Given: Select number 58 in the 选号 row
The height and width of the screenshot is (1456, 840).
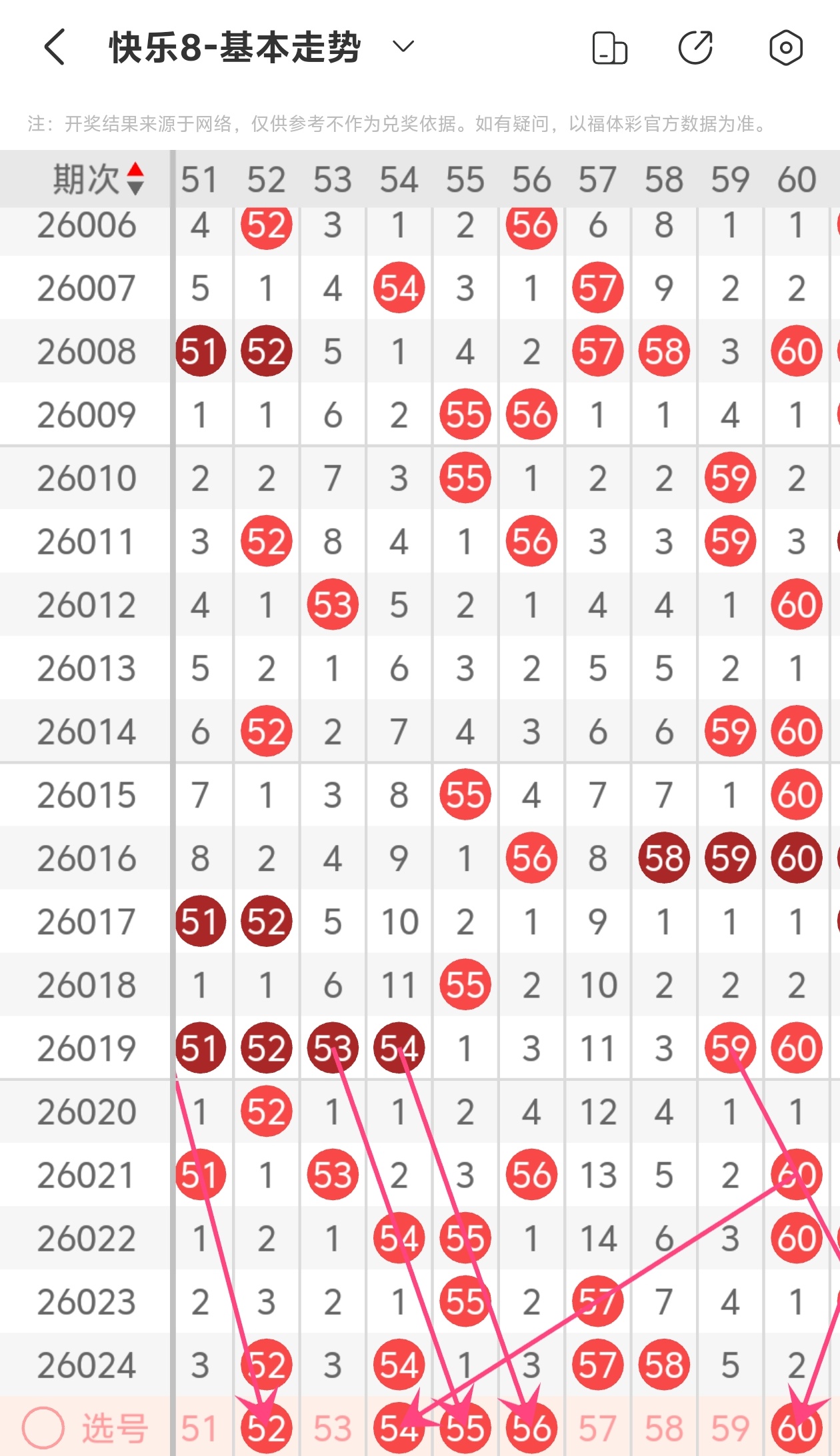Looking at the screenshot, I should [x=663, y=1428].
